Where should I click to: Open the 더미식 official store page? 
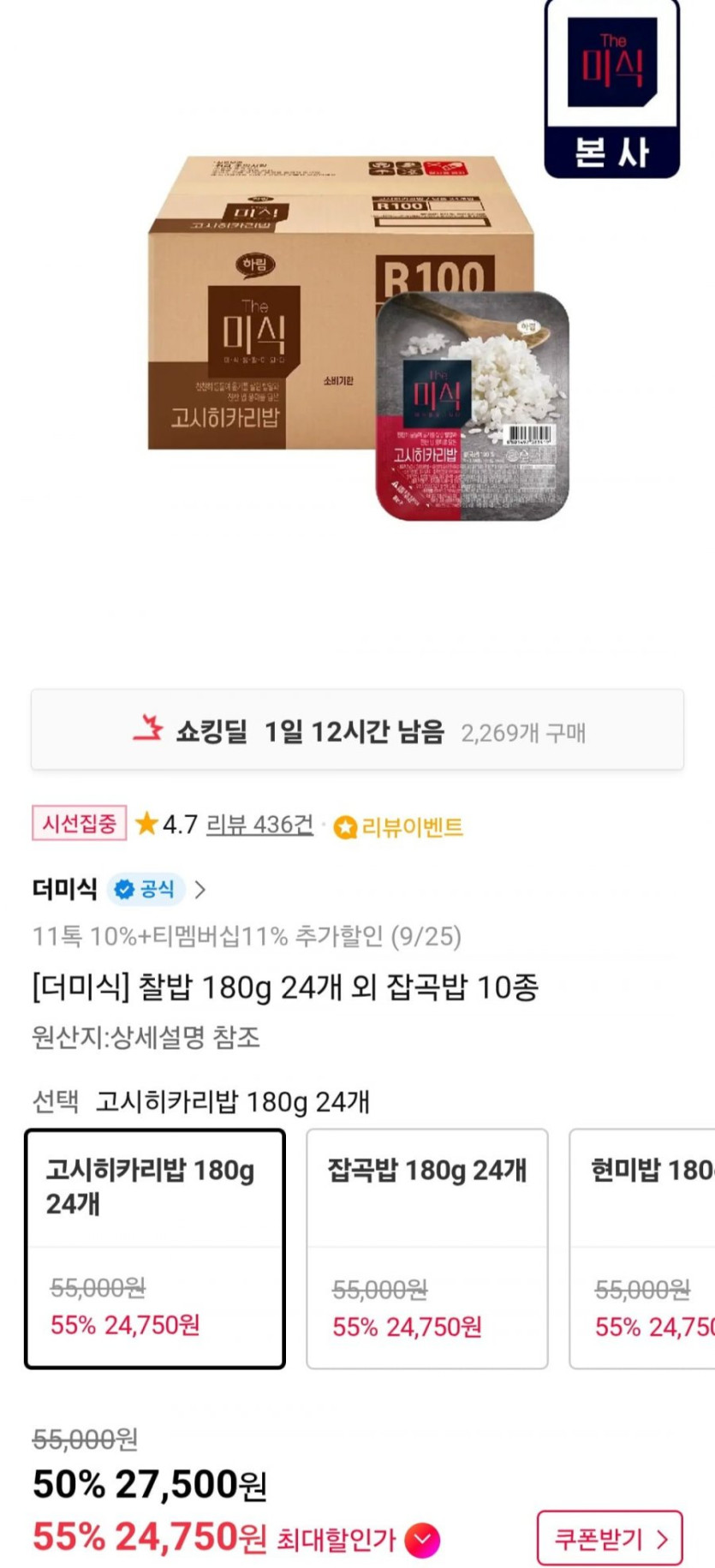point(119,889)
